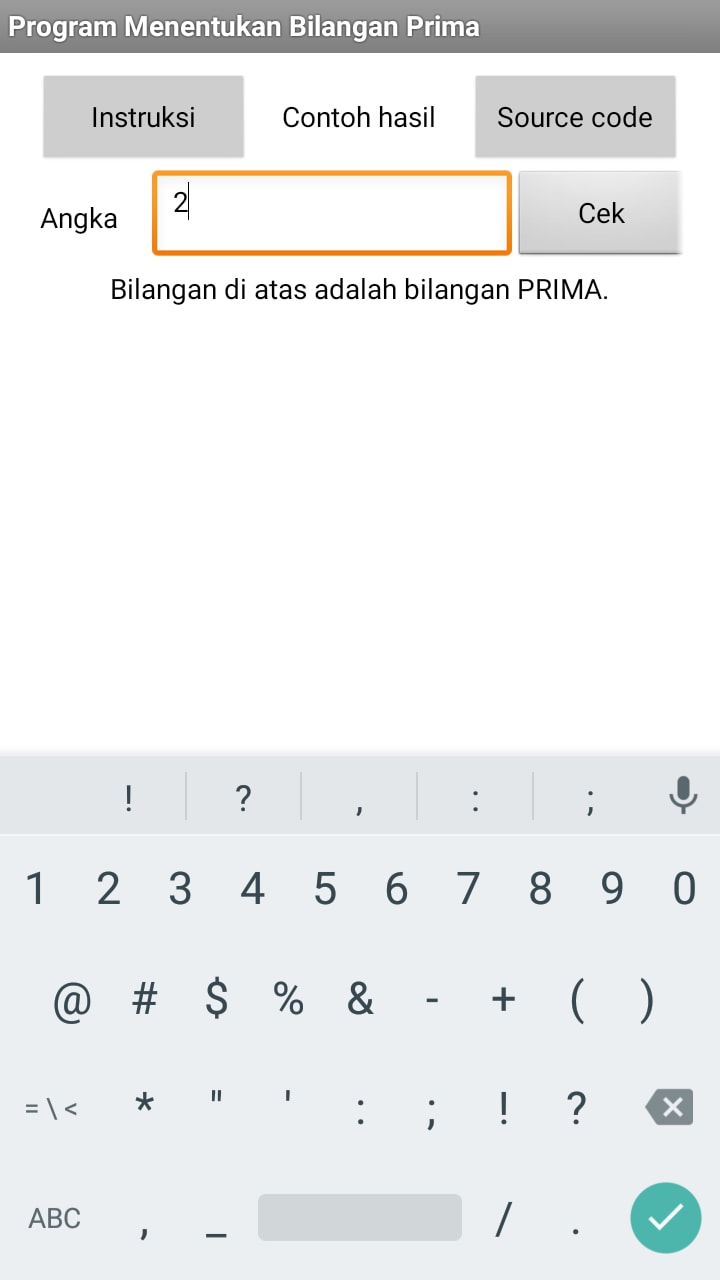Switch keyboard to ABC letters
720x1280 pixels.
coord(55,1218)
